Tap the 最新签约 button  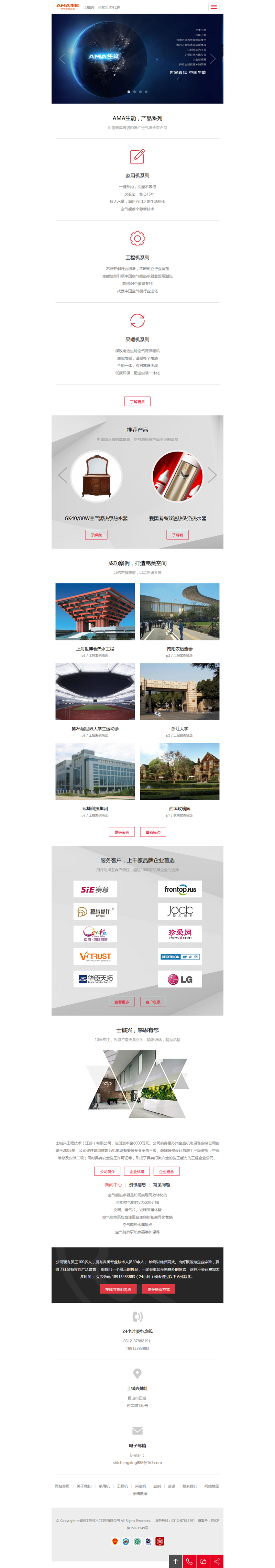[153, 832]
